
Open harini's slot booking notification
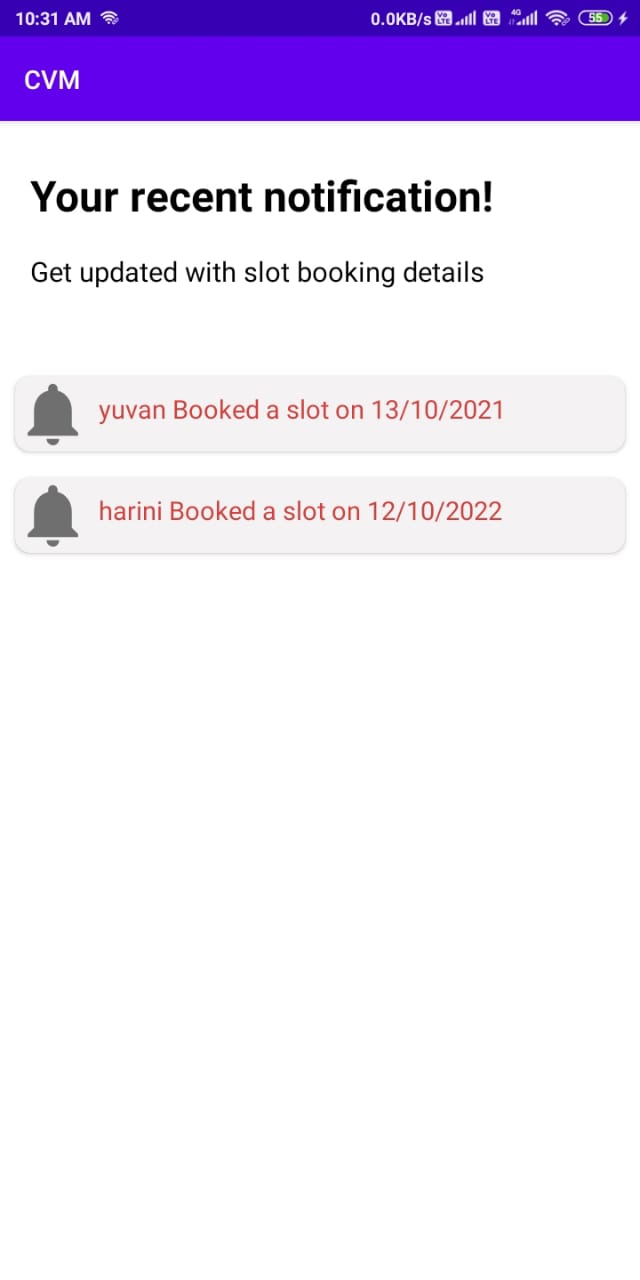320,514
